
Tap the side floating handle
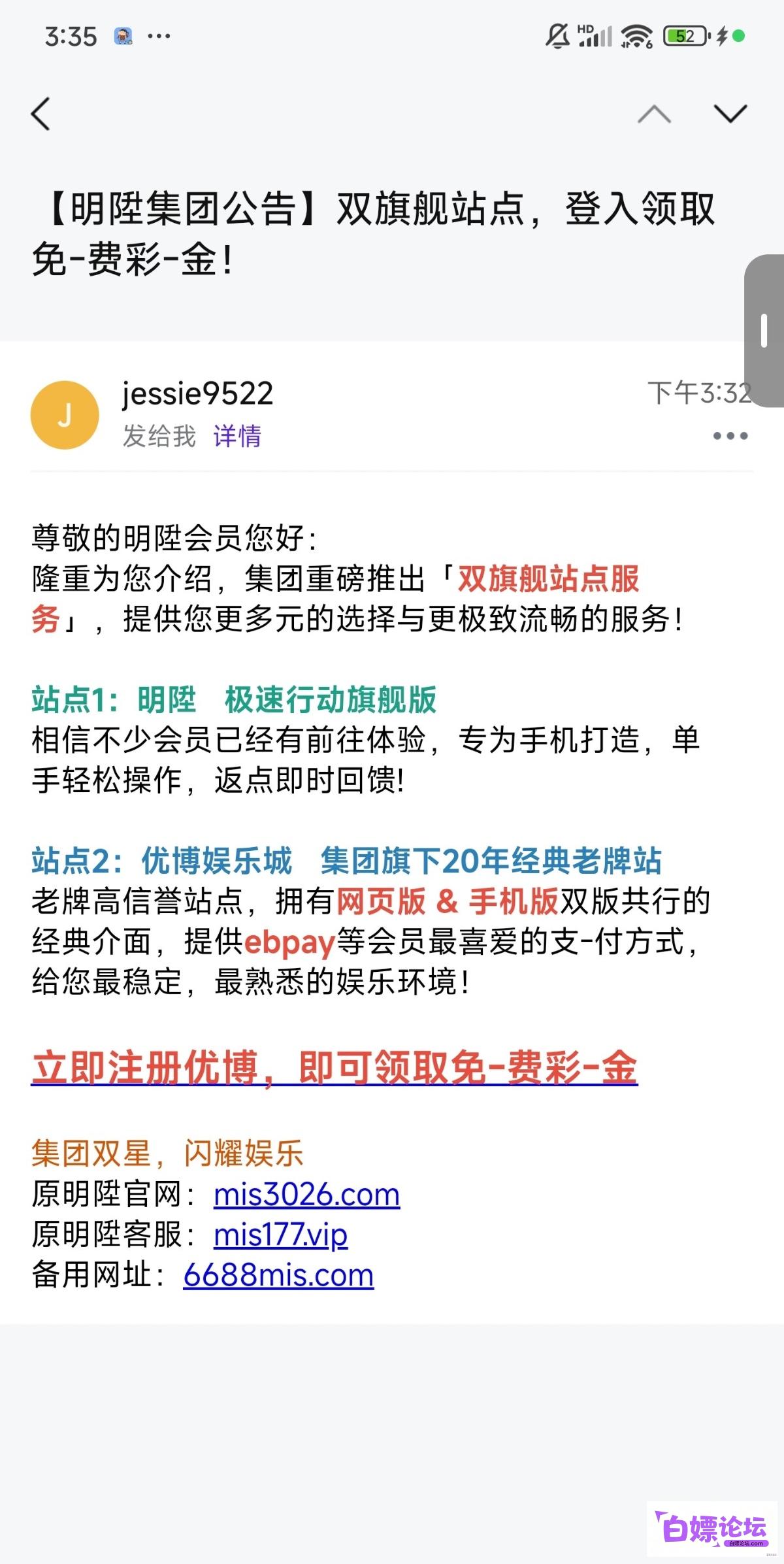click(764, 331)
